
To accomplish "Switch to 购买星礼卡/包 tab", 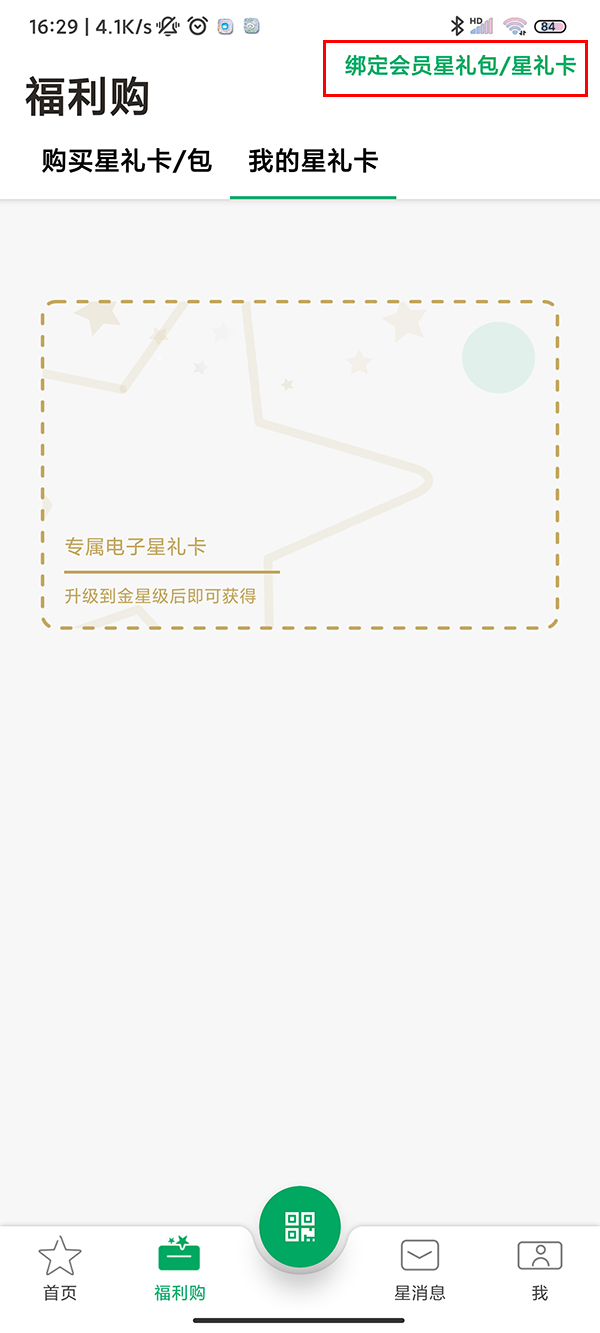I will coord(127,161).
